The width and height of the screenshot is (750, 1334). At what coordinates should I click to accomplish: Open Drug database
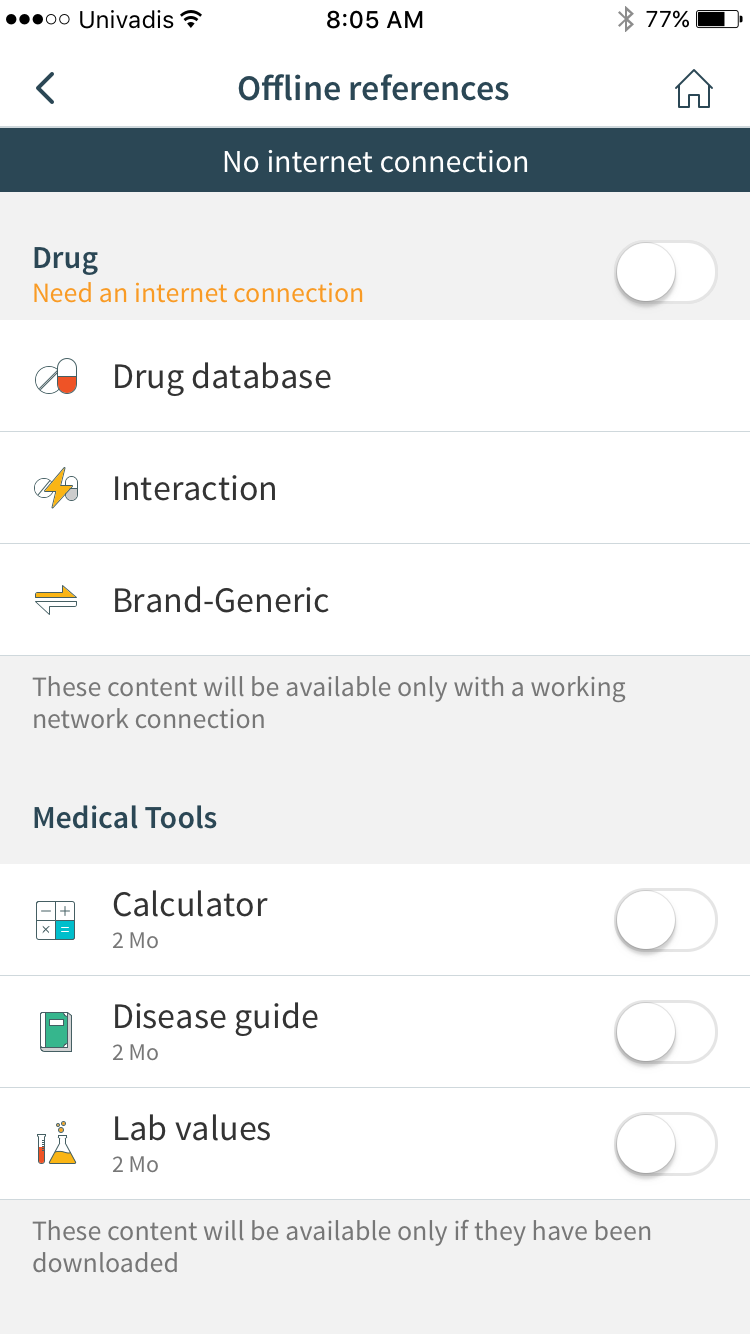point(375,376)
